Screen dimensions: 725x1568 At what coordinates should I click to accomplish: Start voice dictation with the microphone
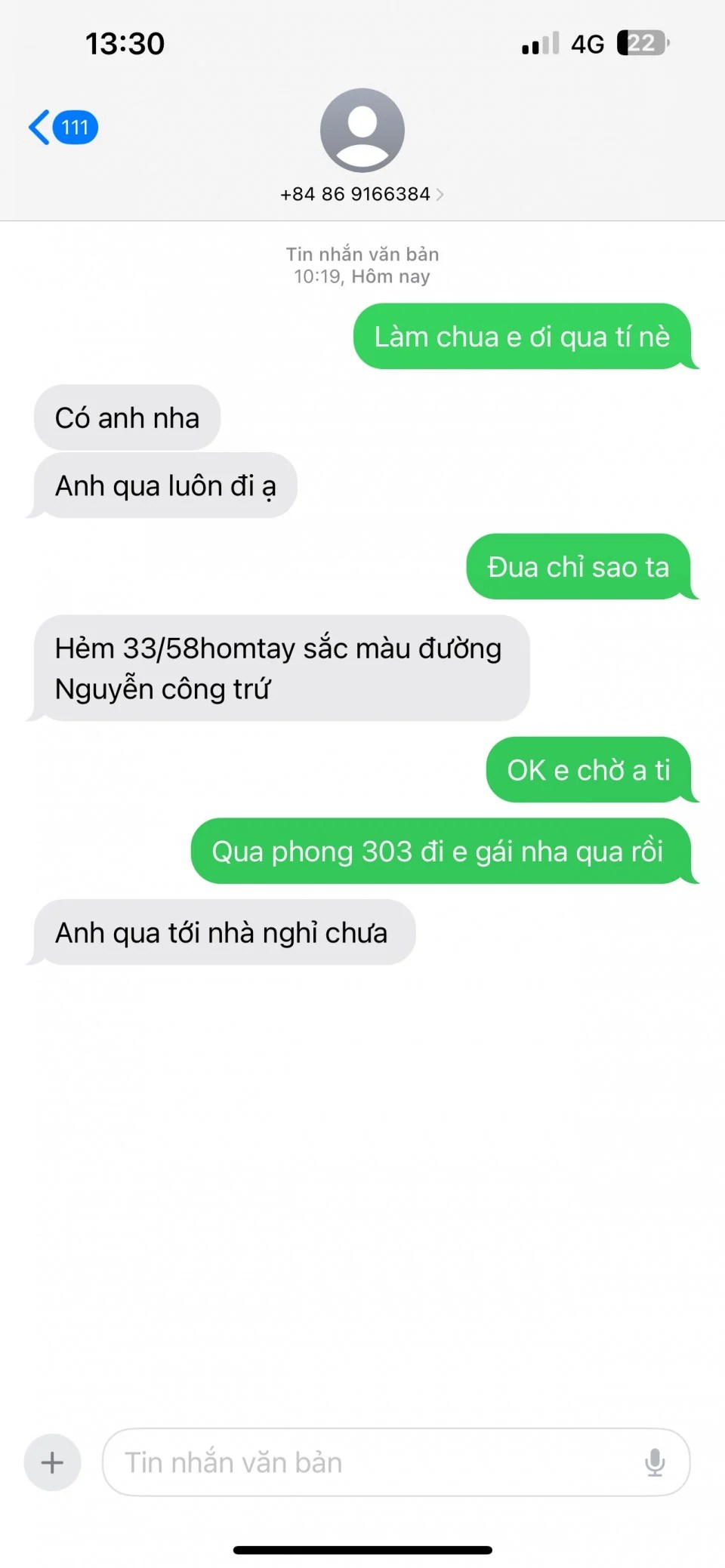coord(655,1462)
